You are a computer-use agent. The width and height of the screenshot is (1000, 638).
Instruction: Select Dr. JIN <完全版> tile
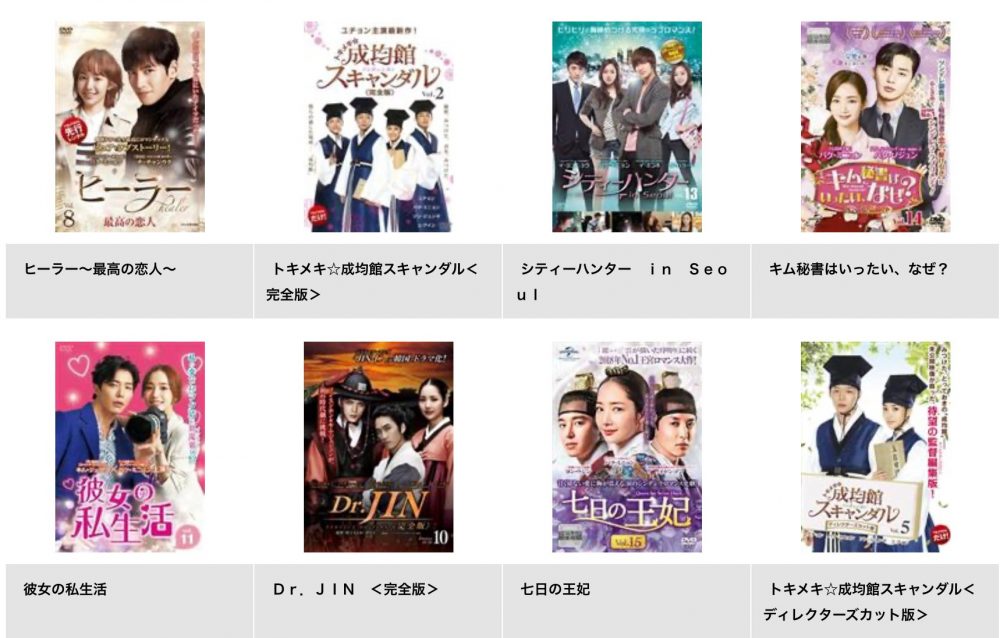click(x=378, y=447)
